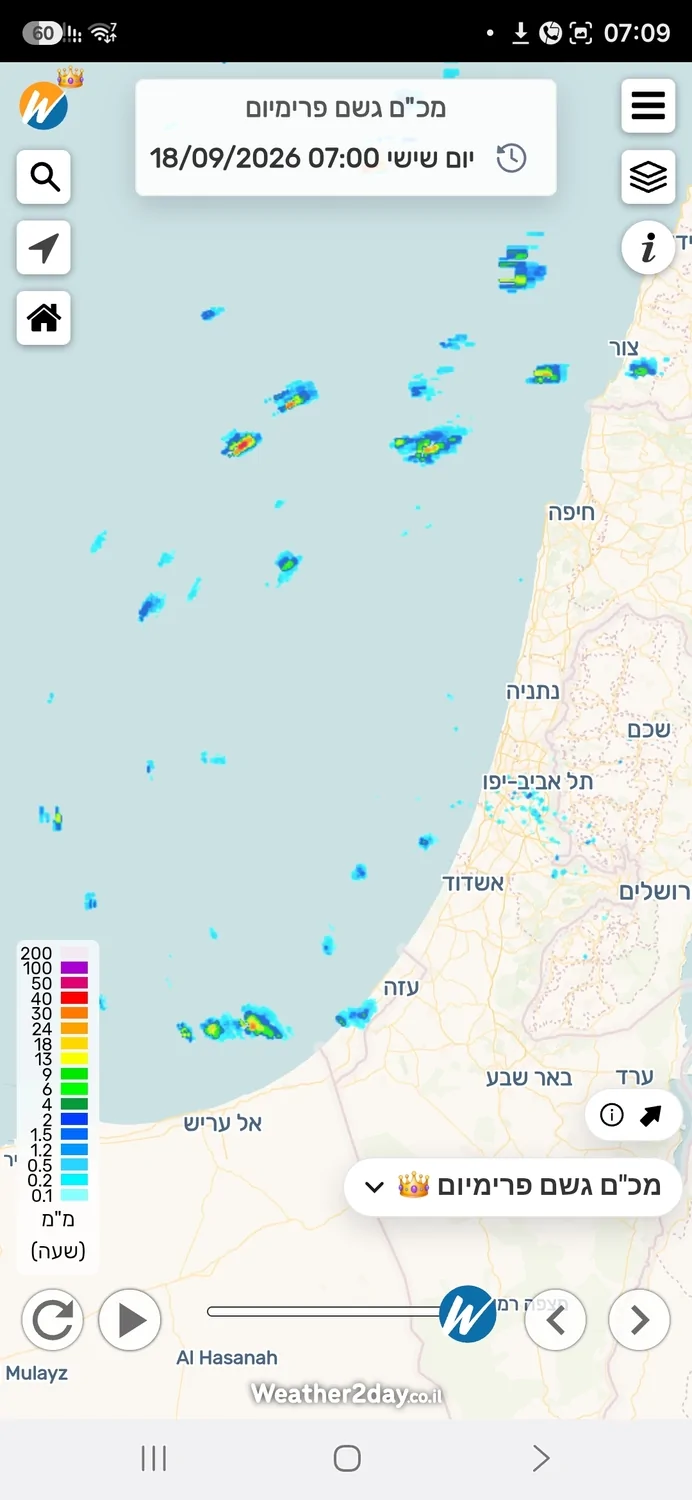Open the location search

(44, 177)
